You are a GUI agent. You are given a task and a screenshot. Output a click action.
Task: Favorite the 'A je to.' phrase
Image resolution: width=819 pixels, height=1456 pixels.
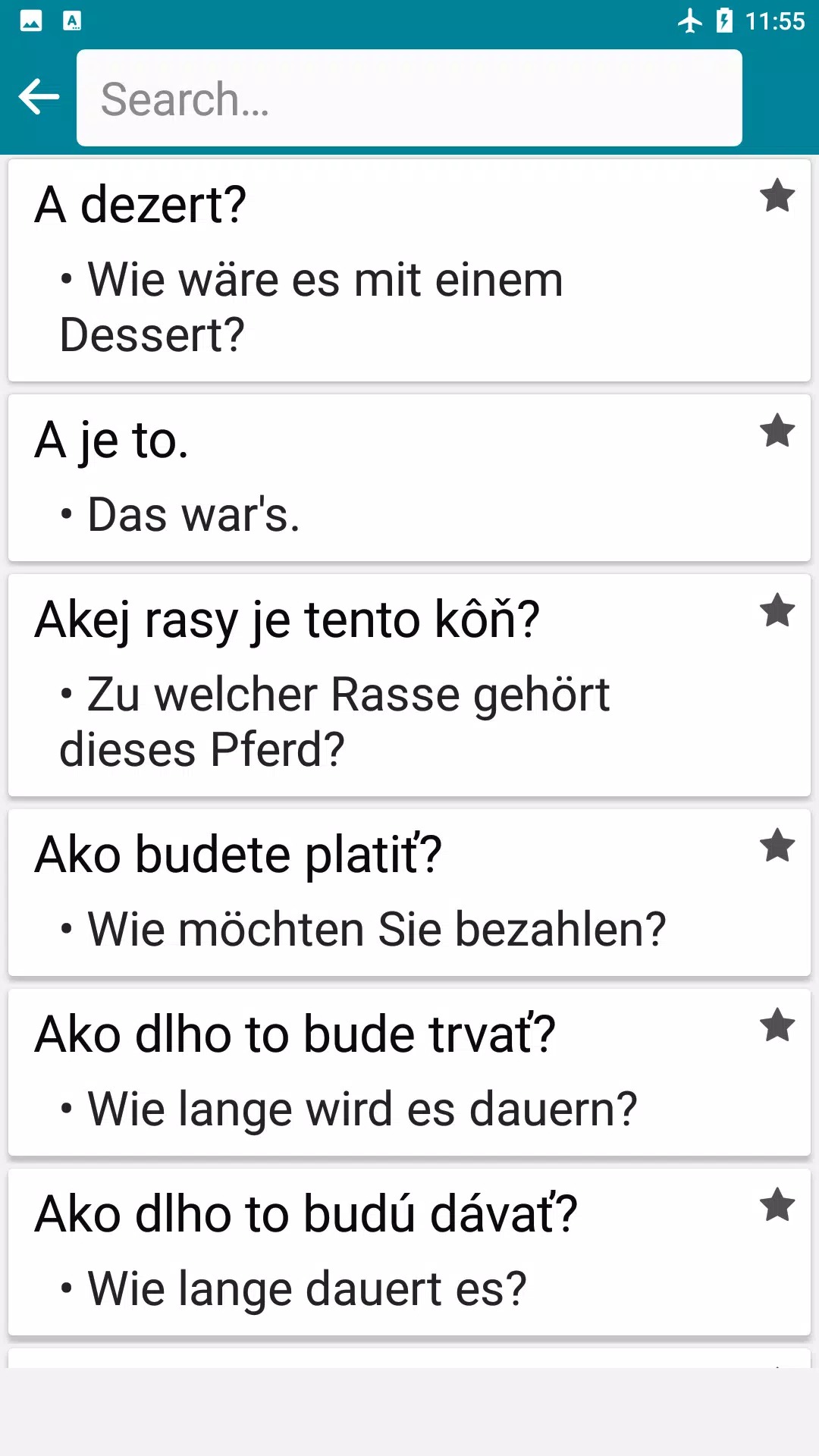point(777,431)
